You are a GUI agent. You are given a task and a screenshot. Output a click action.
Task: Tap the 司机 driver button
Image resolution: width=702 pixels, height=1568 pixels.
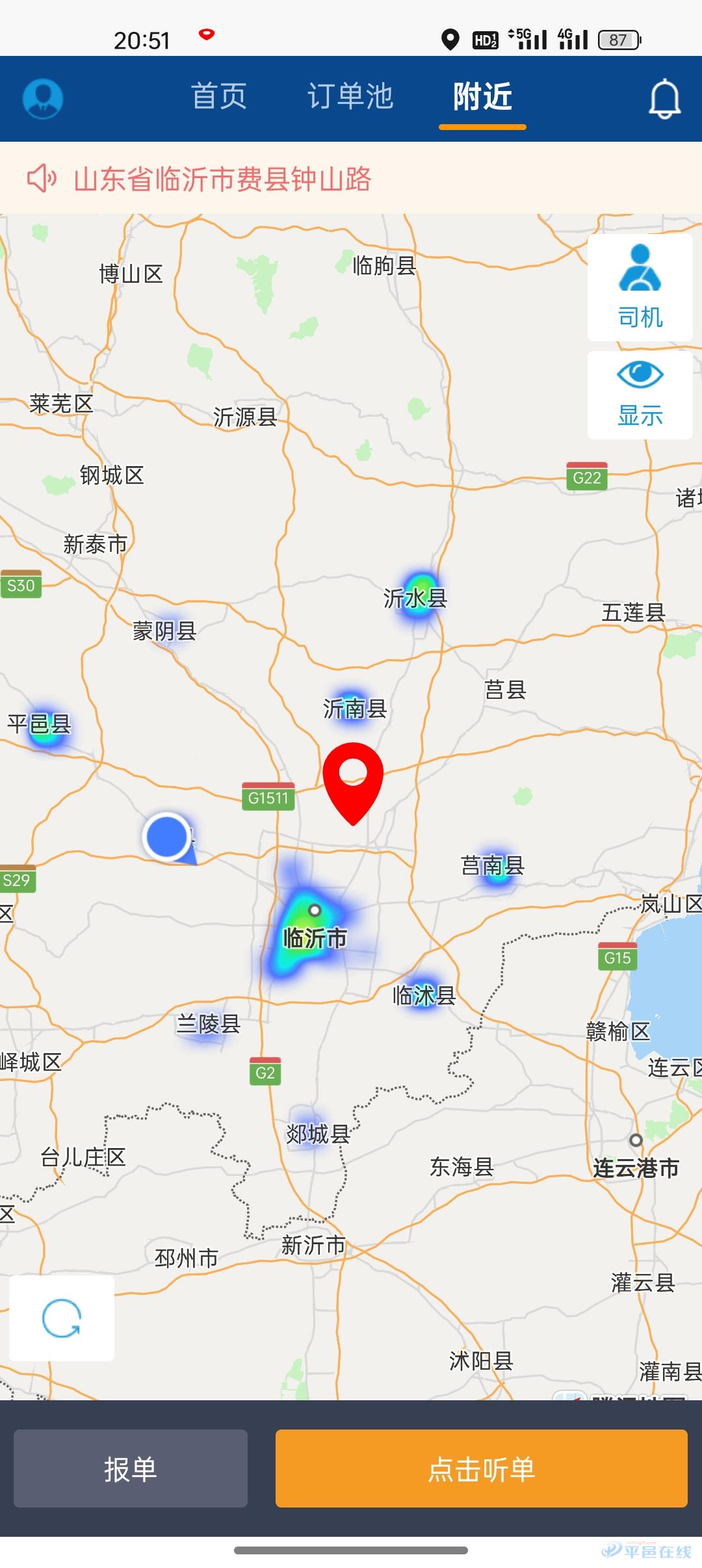tap(640, 287)
